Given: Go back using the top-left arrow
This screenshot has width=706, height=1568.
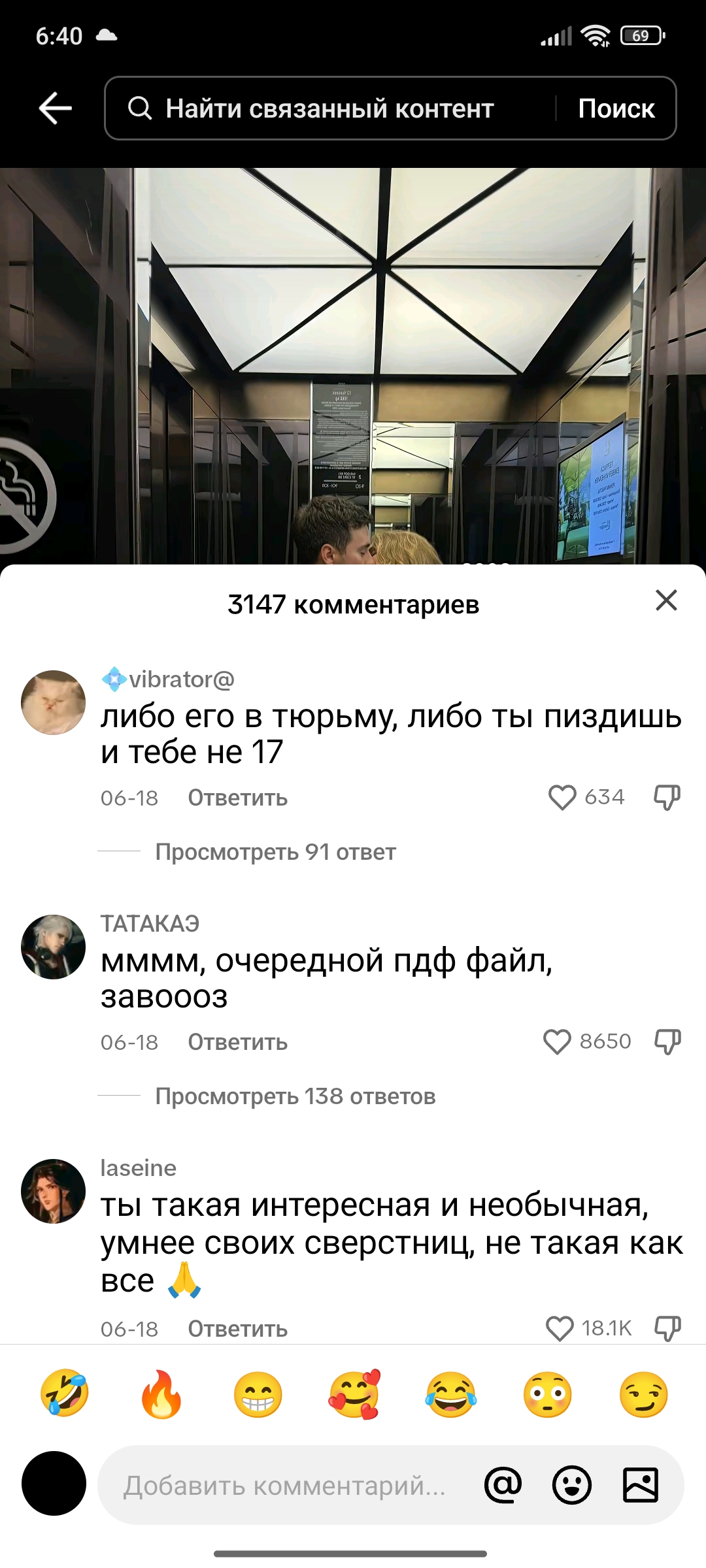Looking at the screenshot, I should coord(56,108).
